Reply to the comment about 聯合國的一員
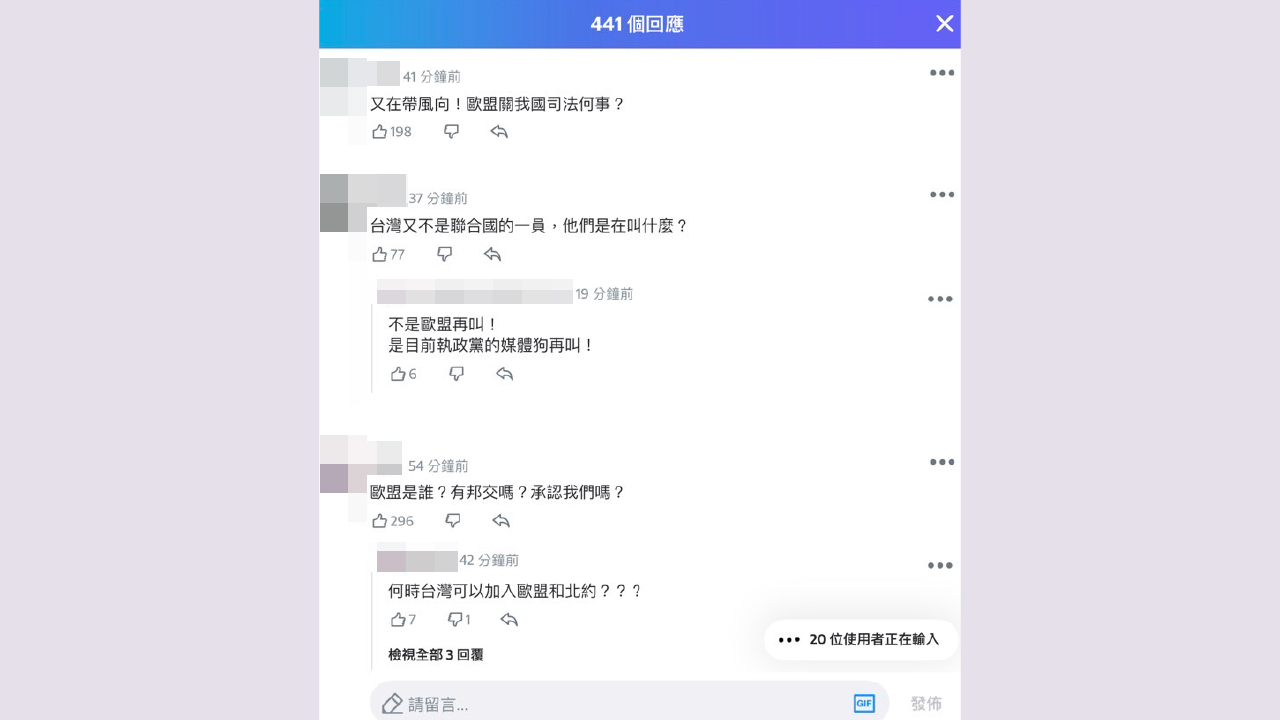Screen dimensions: 1280x720 click(492, 254)
